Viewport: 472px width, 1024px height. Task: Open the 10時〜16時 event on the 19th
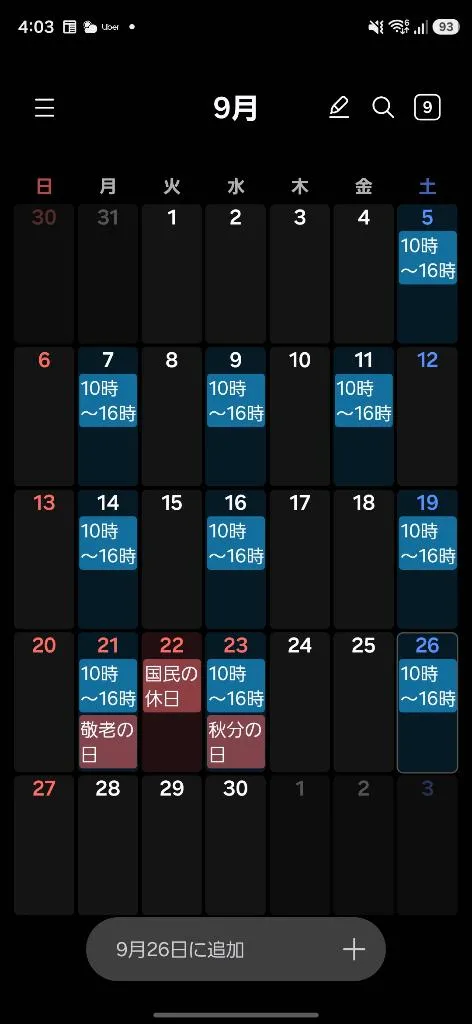[428, 543]
